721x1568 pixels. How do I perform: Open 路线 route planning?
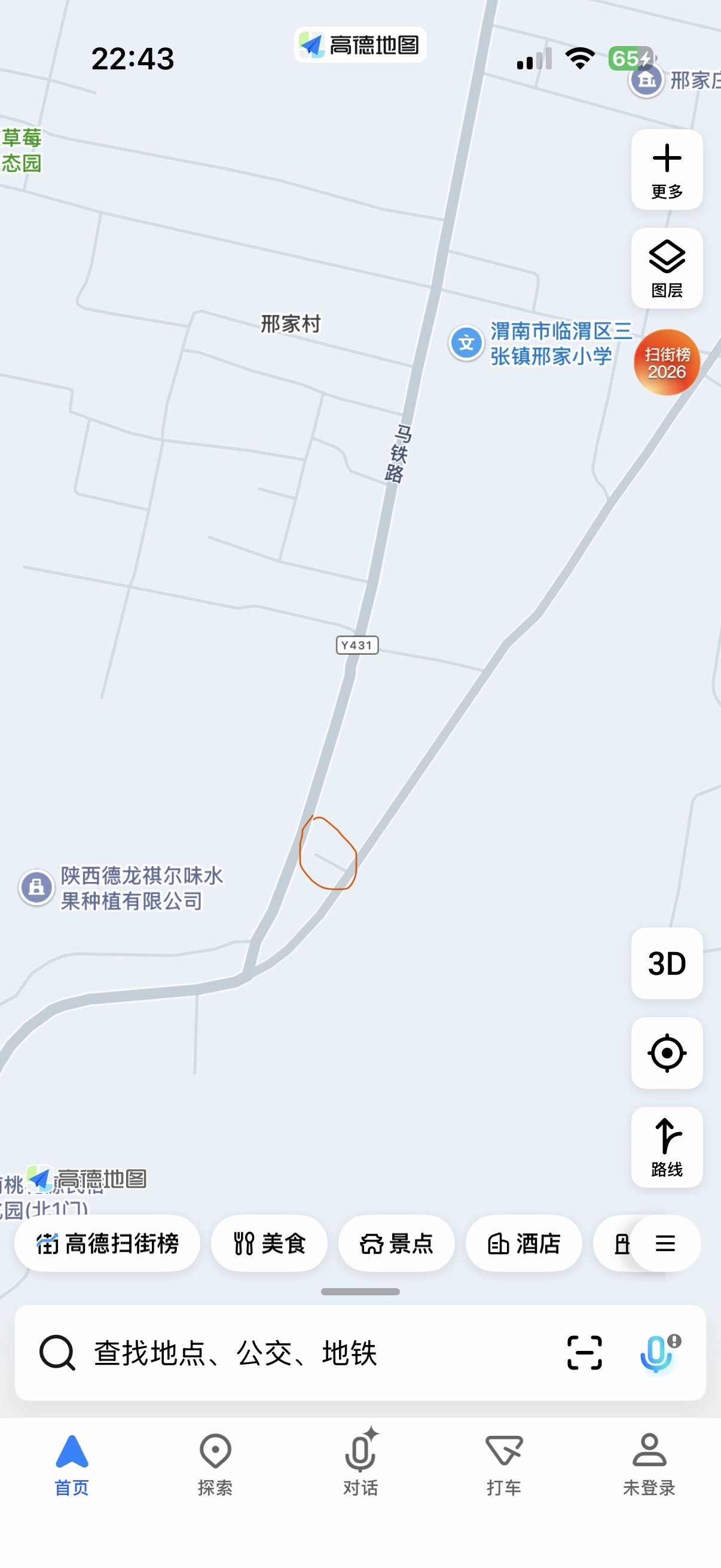[667, 1147]
